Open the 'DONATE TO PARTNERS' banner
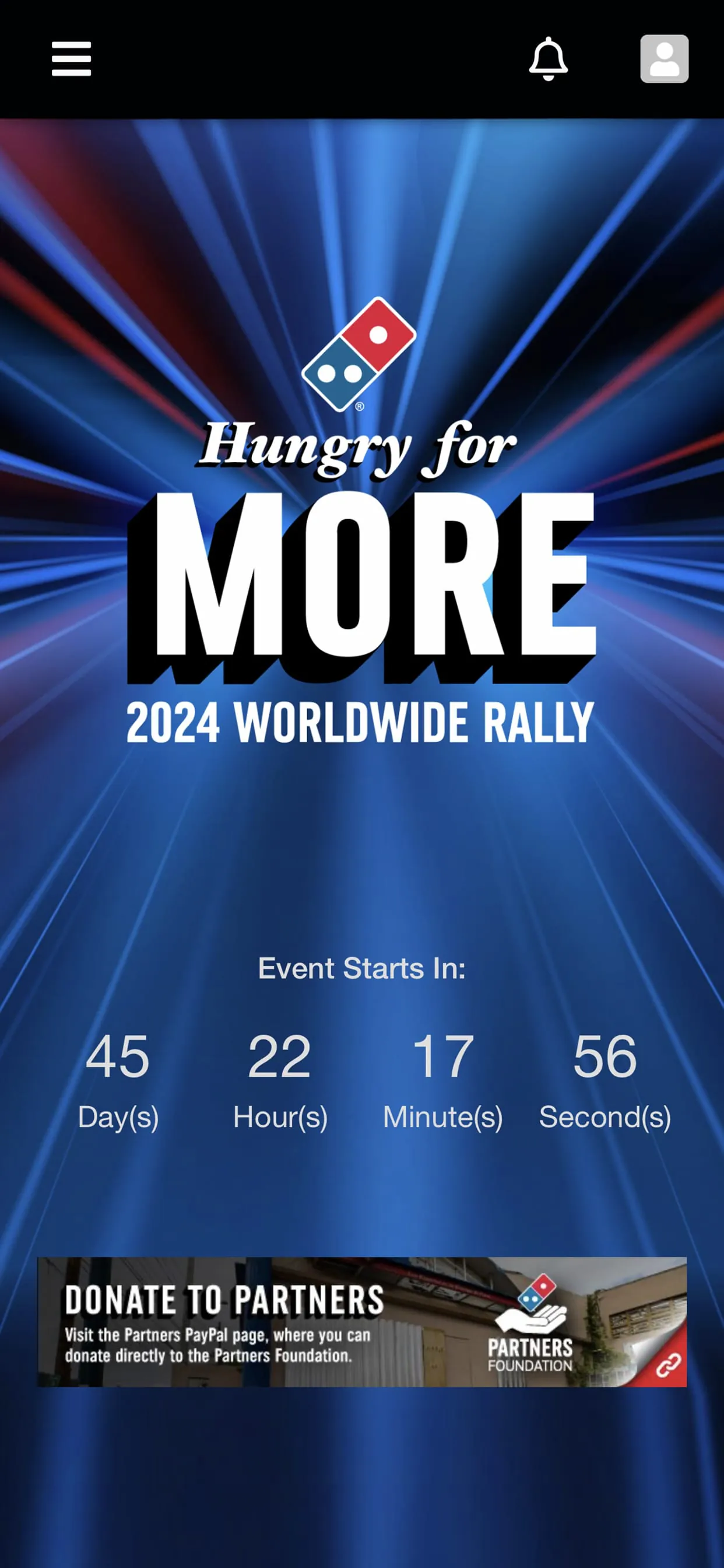The image size is (724, 1568). [x=224, y=1298]
